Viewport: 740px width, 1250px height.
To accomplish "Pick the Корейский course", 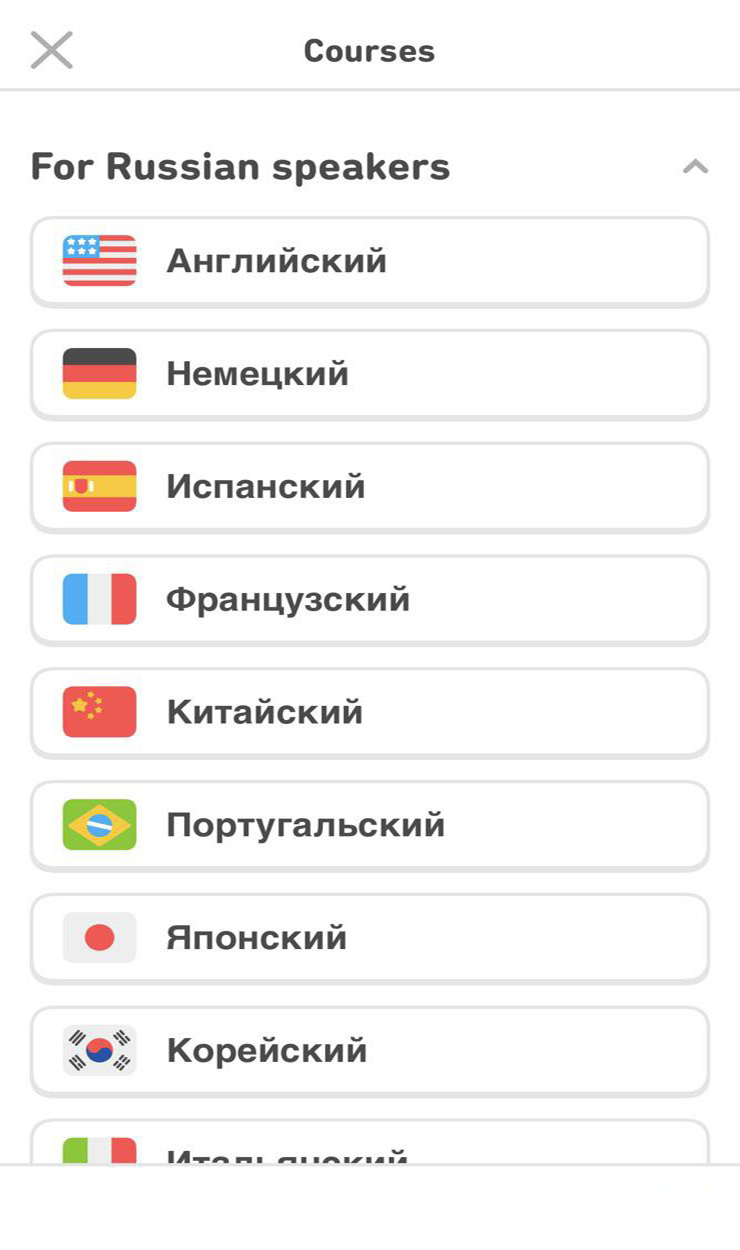I will point(370,1051).
